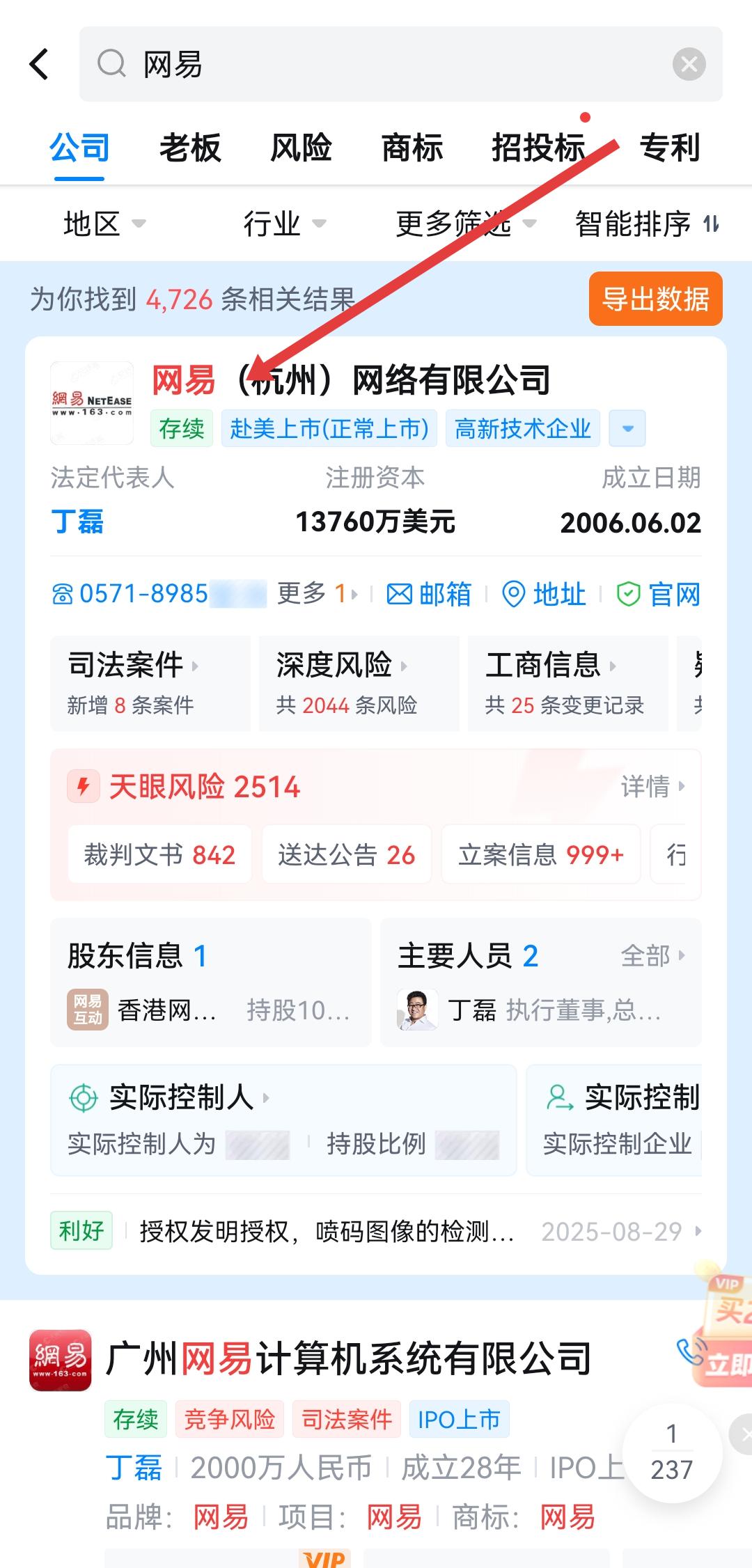Go back using the back arrow
The image size is (752, 1568).
point(40,64)
